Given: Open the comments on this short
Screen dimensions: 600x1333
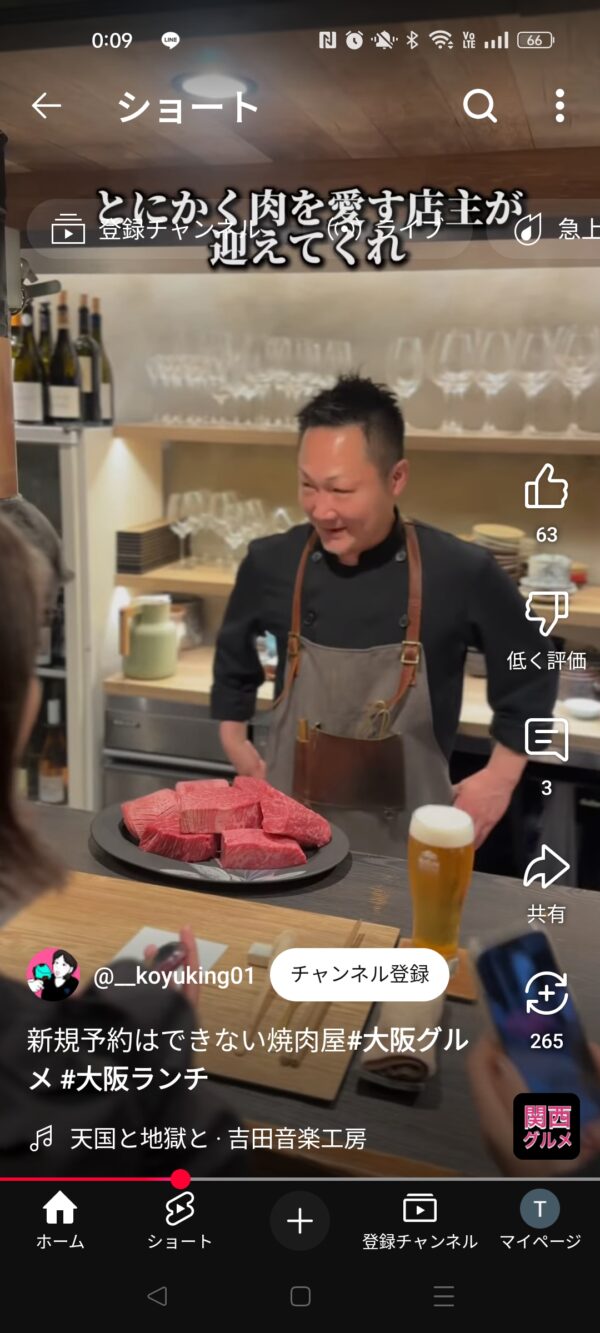Looking at the screenshot, I should pos(546,741).
